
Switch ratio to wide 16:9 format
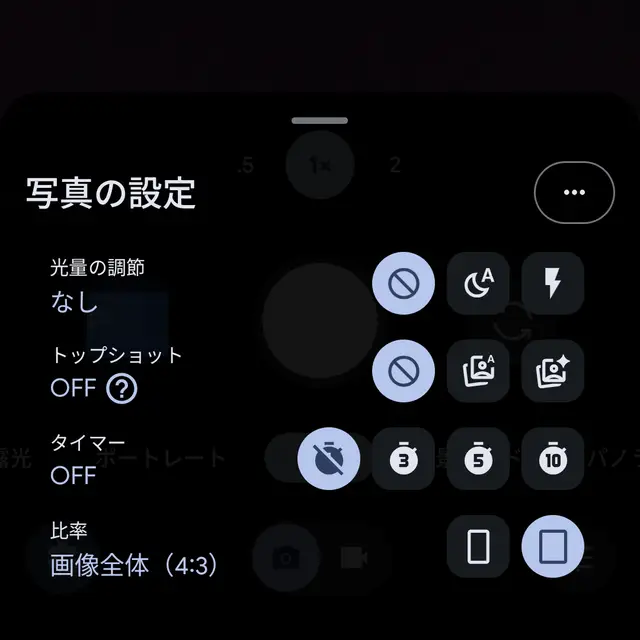coord(478,546)
